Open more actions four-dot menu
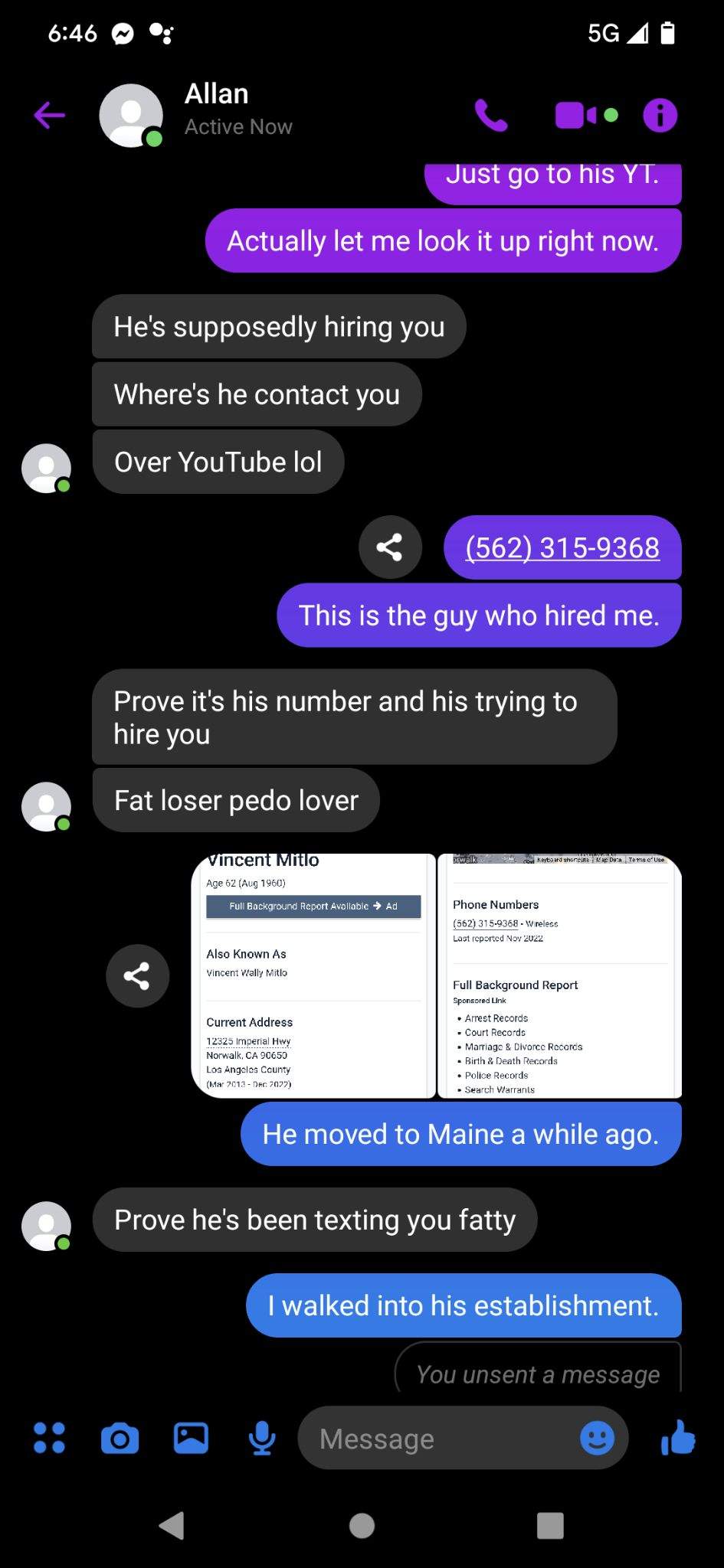This screenshot has height=1568, width=724. point(50,1438)
